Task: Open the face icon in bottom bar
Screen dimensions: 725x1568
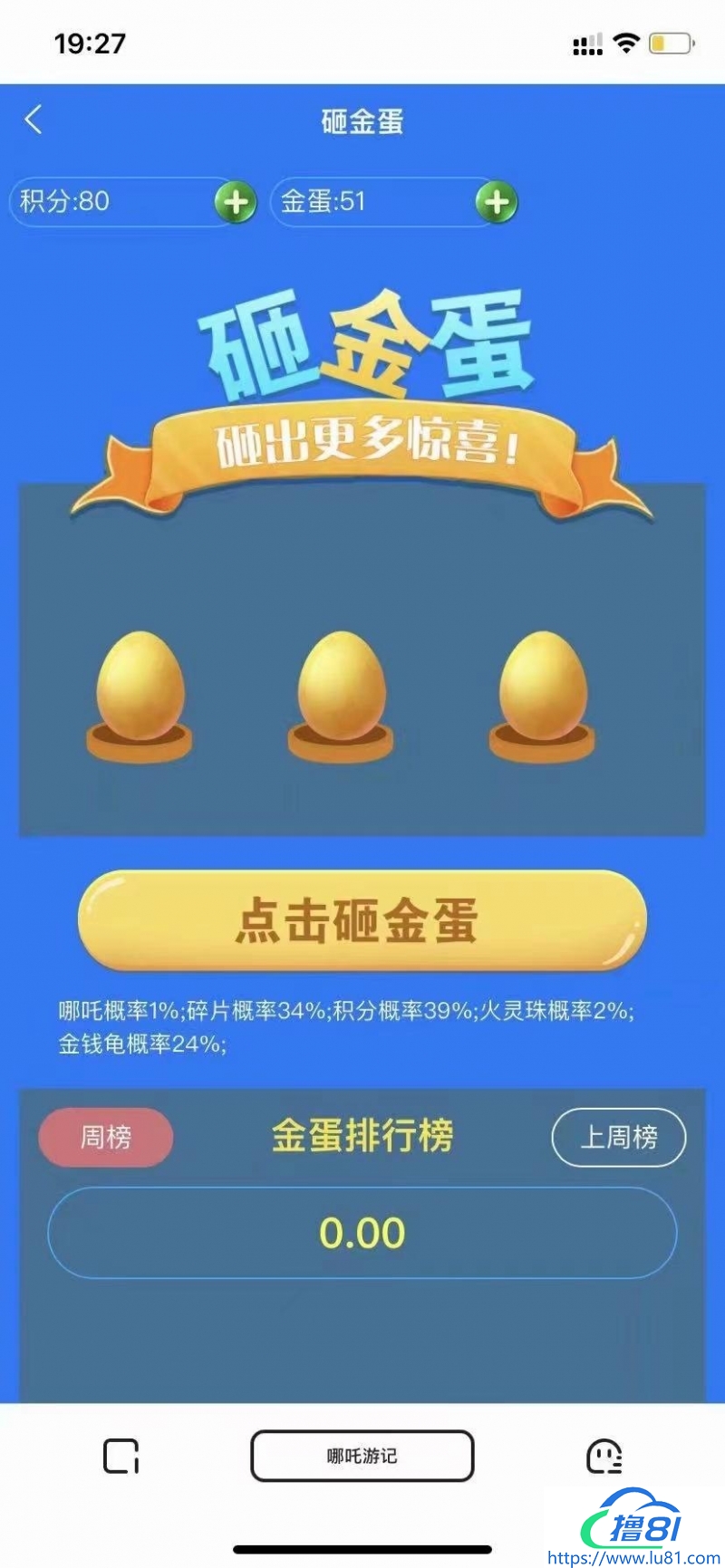Action: pyautogui.click(x=604, y=1456)
